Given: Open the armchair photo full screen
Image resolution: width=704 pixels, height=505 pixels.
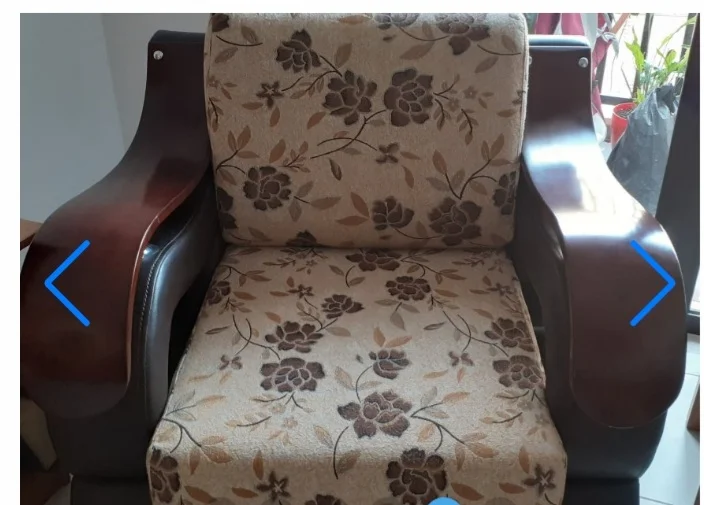Looking at the screenshot, I should point(360,250).
